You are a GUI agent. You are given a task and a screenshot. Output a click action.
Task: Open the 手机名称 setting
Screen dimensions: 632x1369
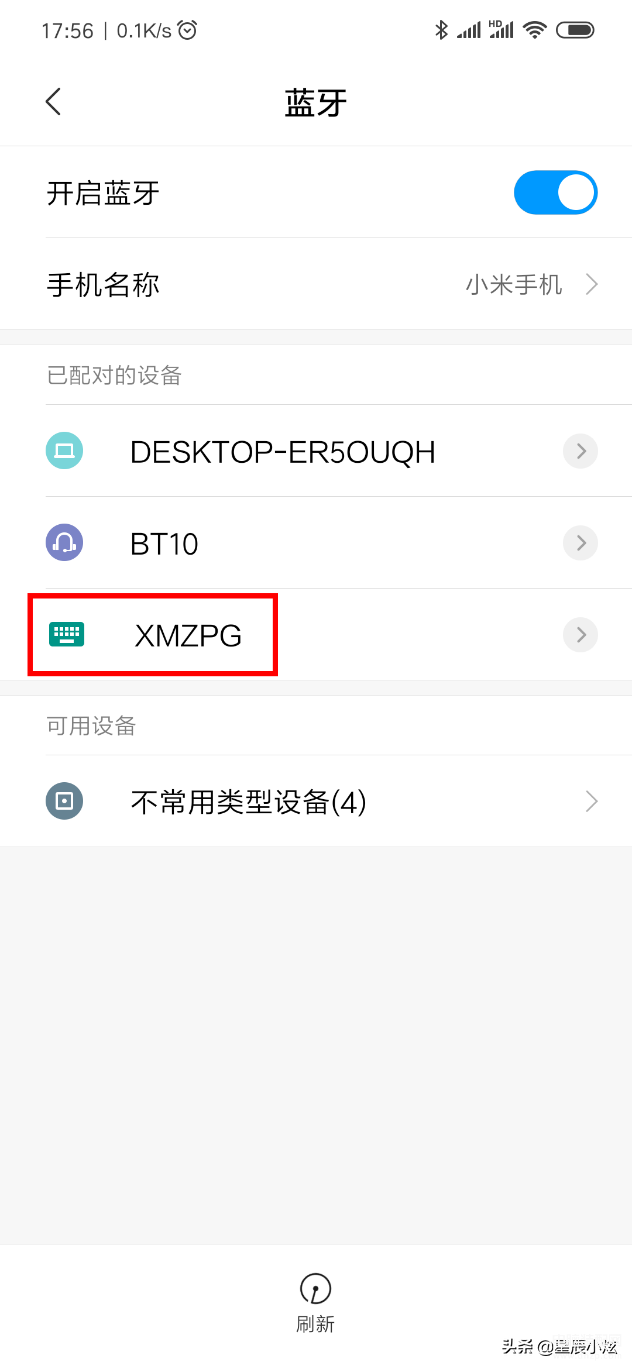pyautogui.click(x=316, y=285)
